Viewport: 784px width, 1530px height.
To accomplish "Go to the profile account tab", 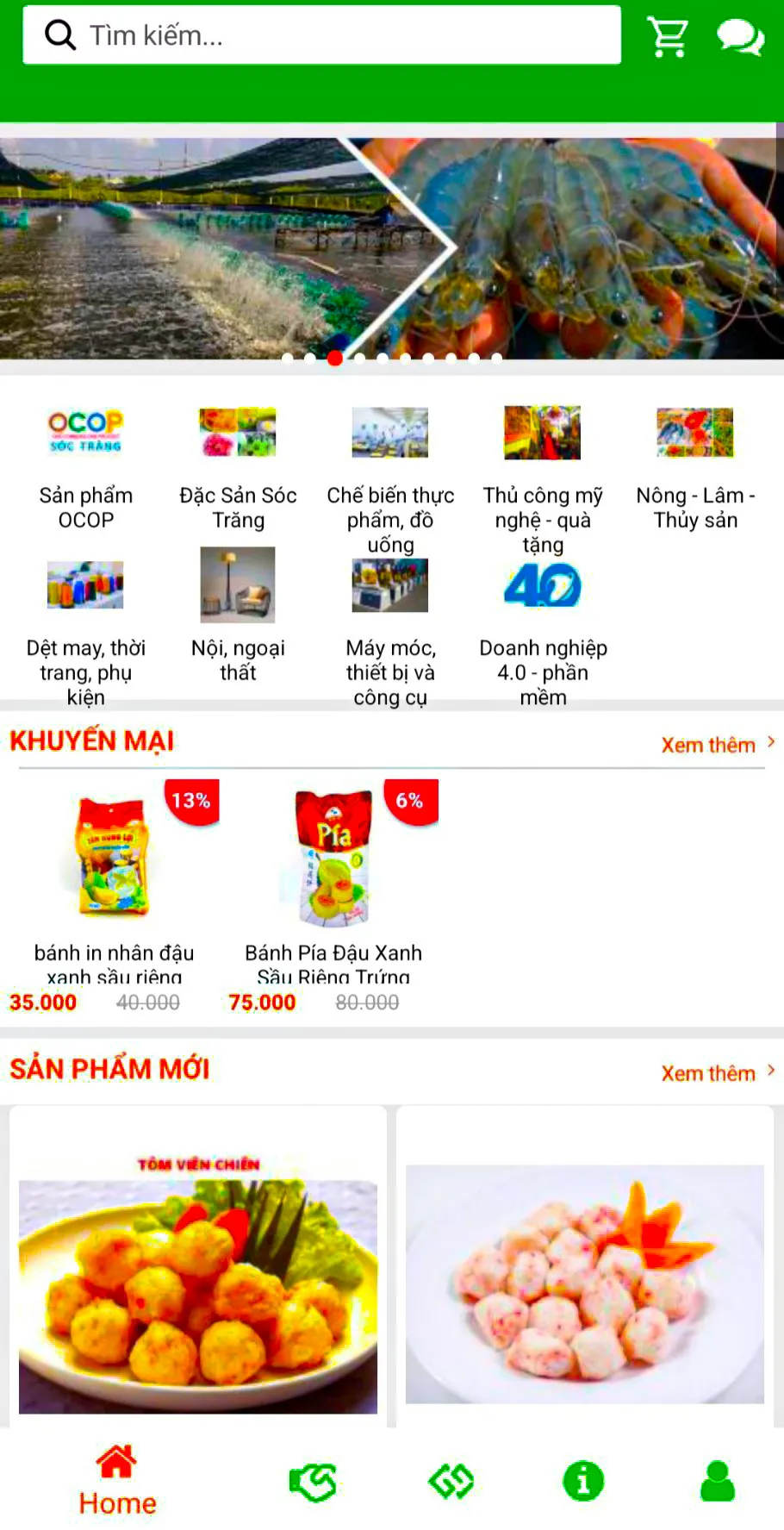I will (x=717, y=1481).
